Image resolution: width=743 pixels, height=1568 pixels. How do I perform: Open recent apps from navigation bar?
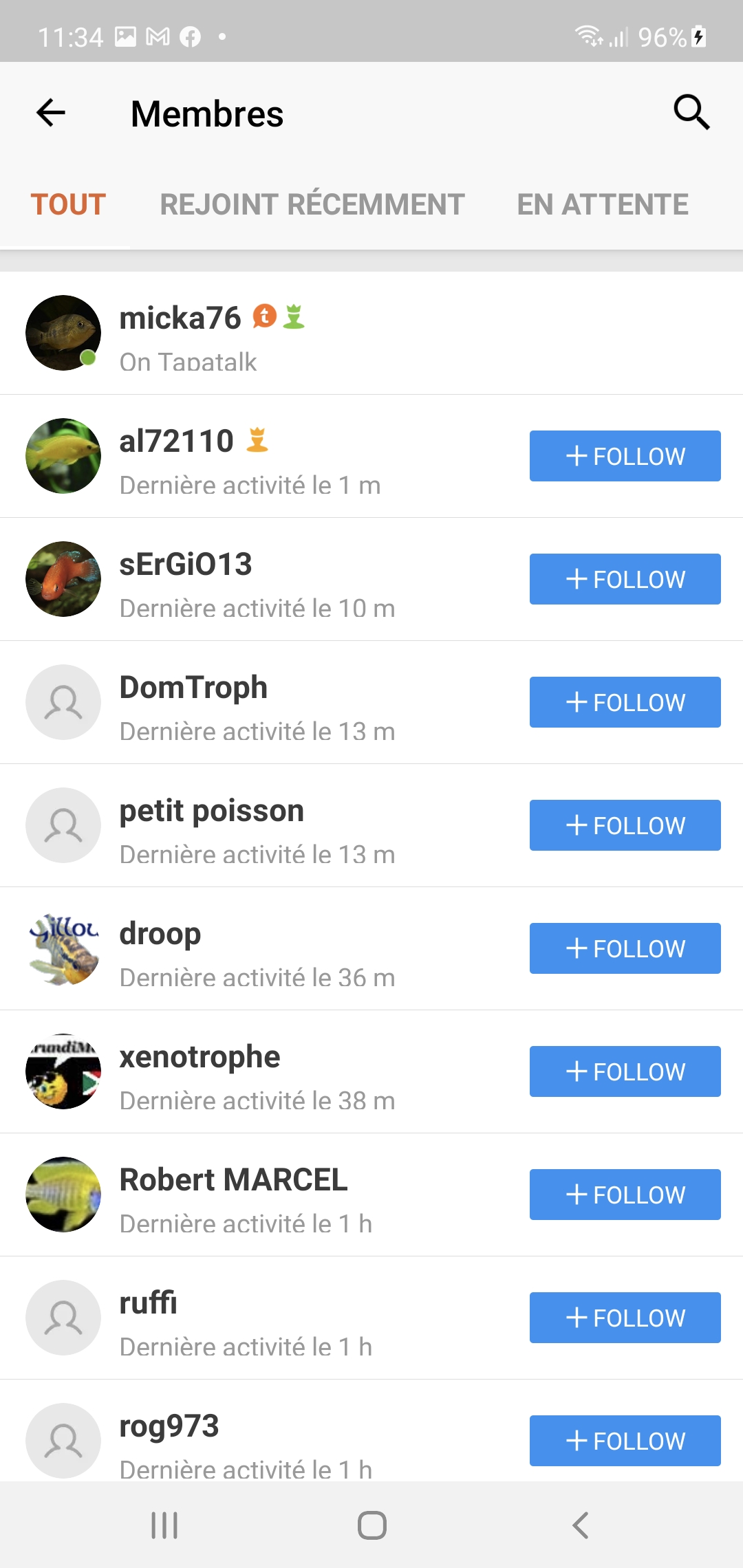tap(164, 1525)
